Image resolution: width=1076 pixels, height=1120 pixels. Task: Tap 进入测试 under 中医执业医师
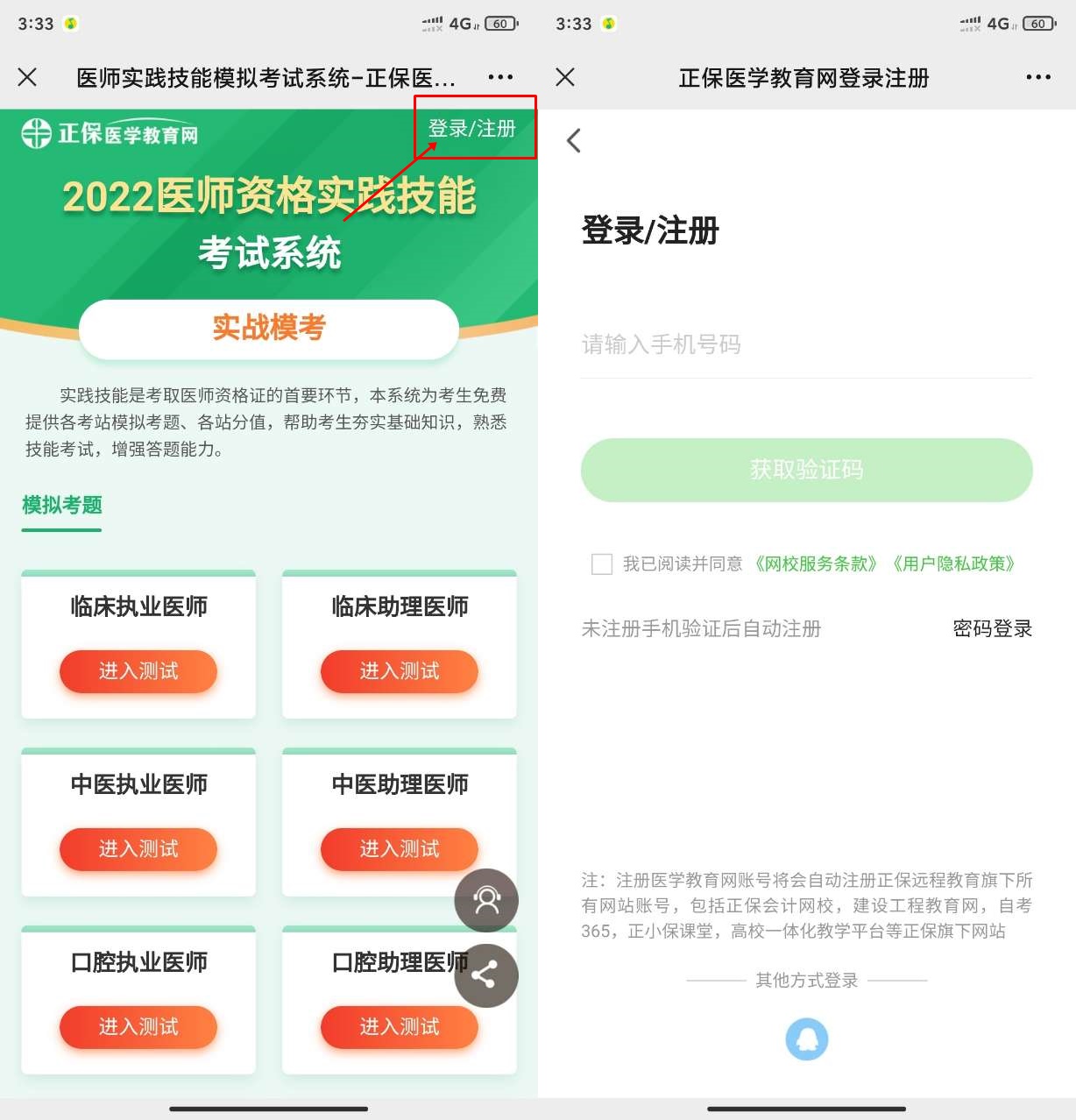tap(138, 849)
